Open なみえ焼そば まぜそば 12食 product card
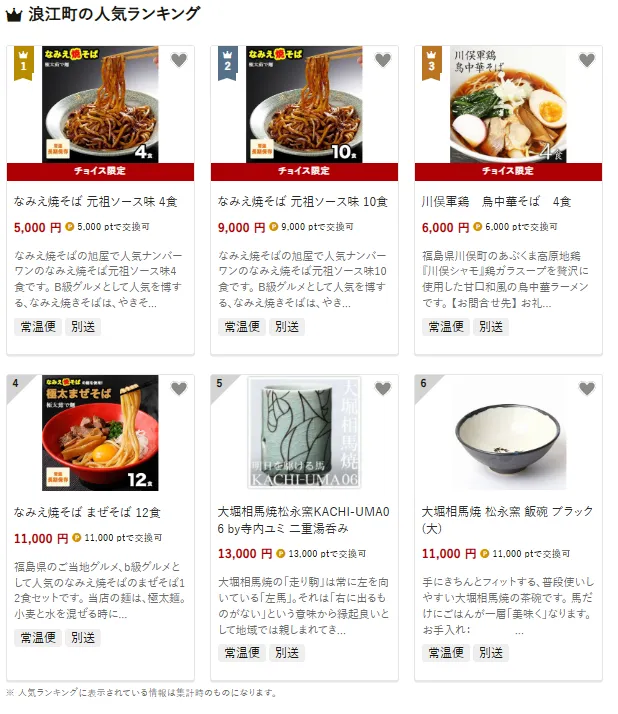618x714 pixels. click(x=88, y=512)
